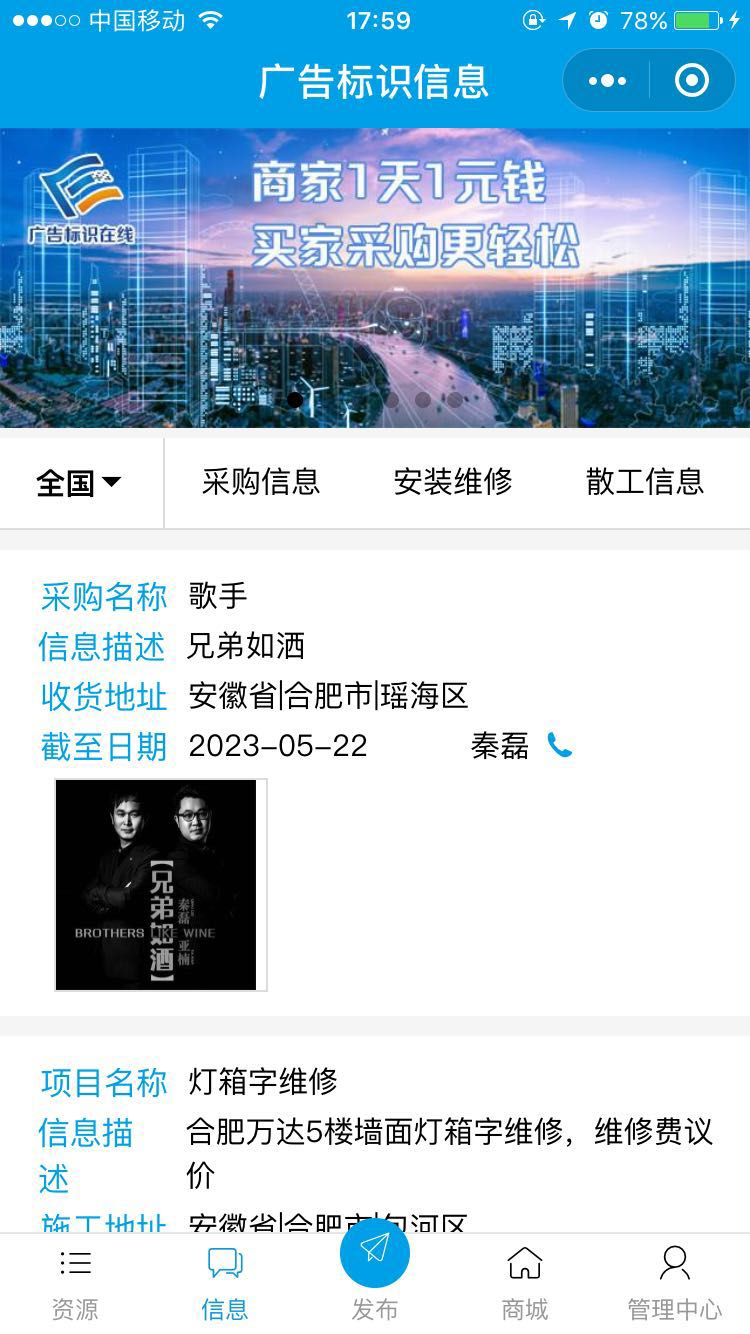
Task: Open the 商城 shop tab
Action: point(525,1283)
